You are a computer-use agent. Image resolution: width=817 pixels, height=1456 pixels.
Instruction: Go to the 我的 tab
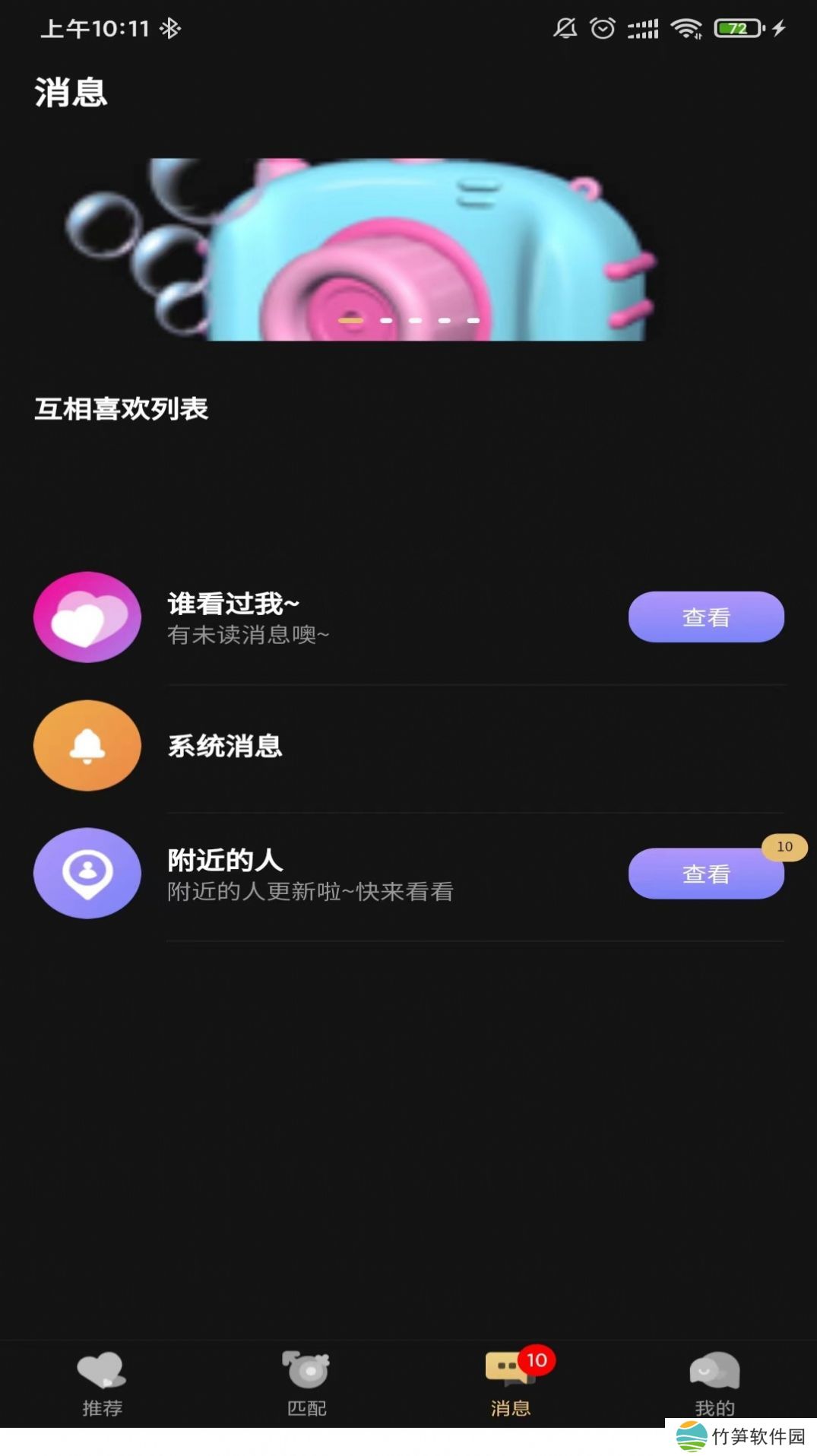pos(714,1384)
